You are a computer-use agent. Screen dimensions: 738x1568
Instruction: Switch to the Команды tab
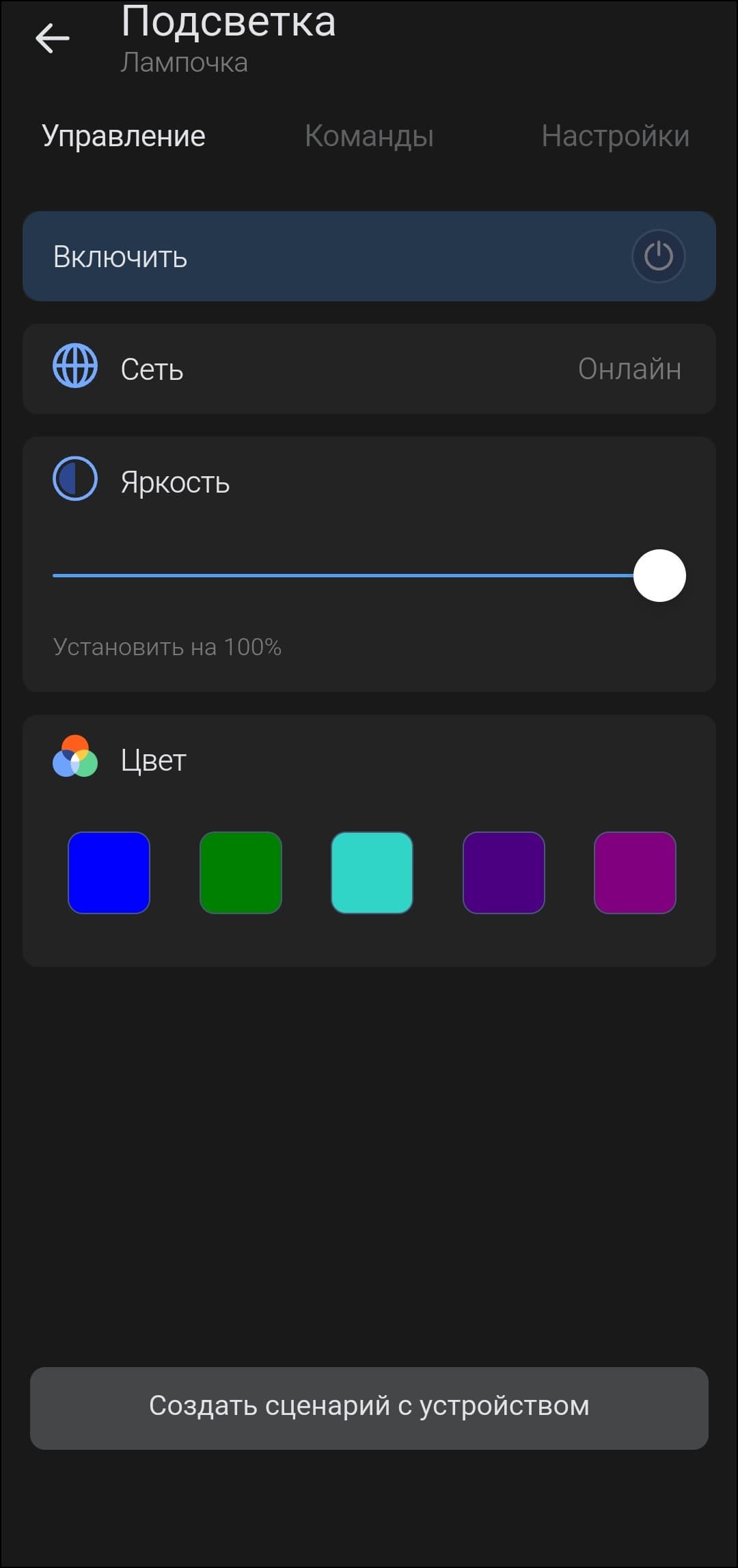point(369,136)
